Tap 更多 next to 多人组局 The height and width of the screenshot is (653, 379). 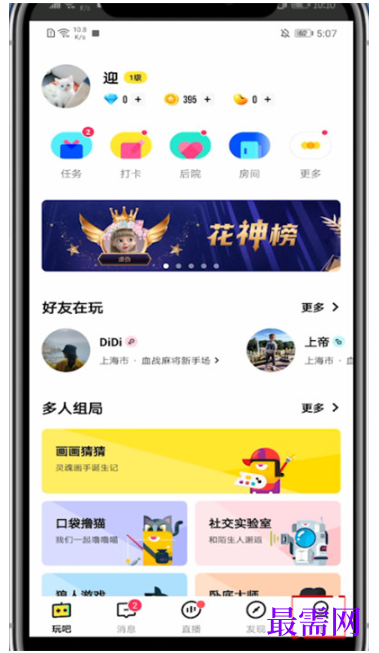pos(320,408)
